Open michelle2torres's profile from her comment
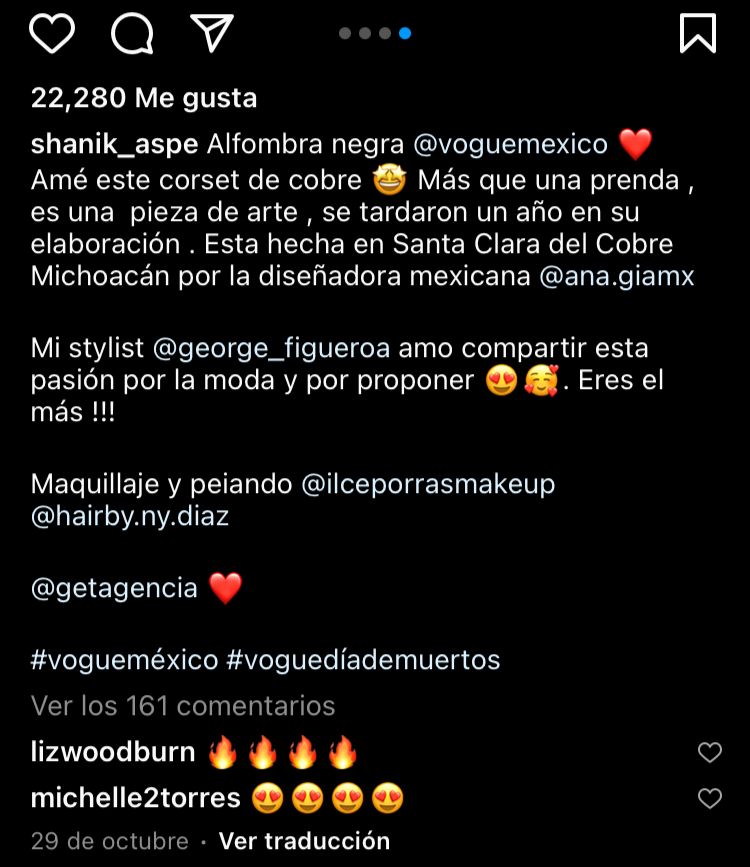Image resolution: width=750 pixels, height=867 pixels. point(136,798)
